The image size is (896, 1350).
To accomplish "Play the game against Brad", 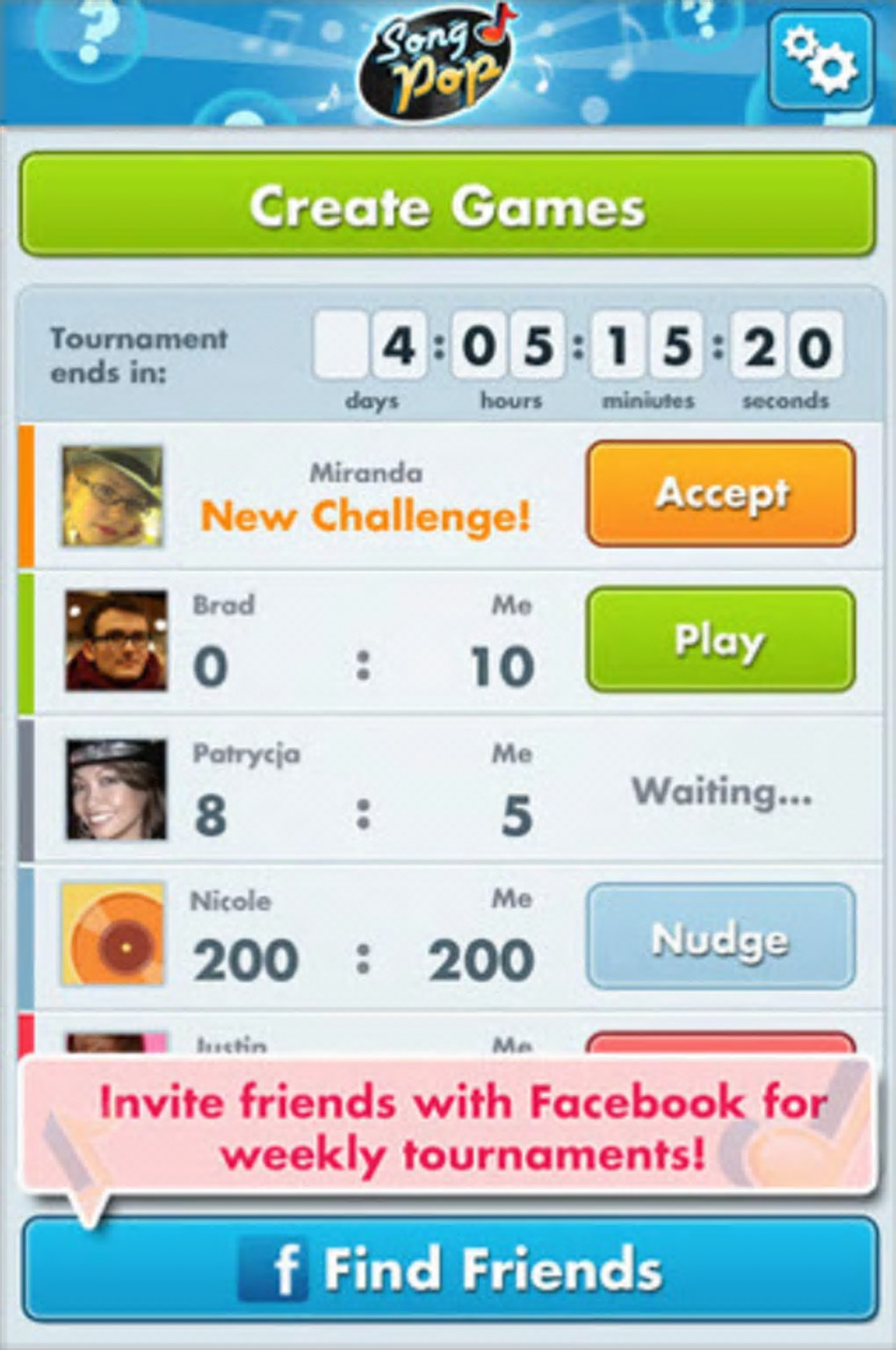I will pos(720,640).
